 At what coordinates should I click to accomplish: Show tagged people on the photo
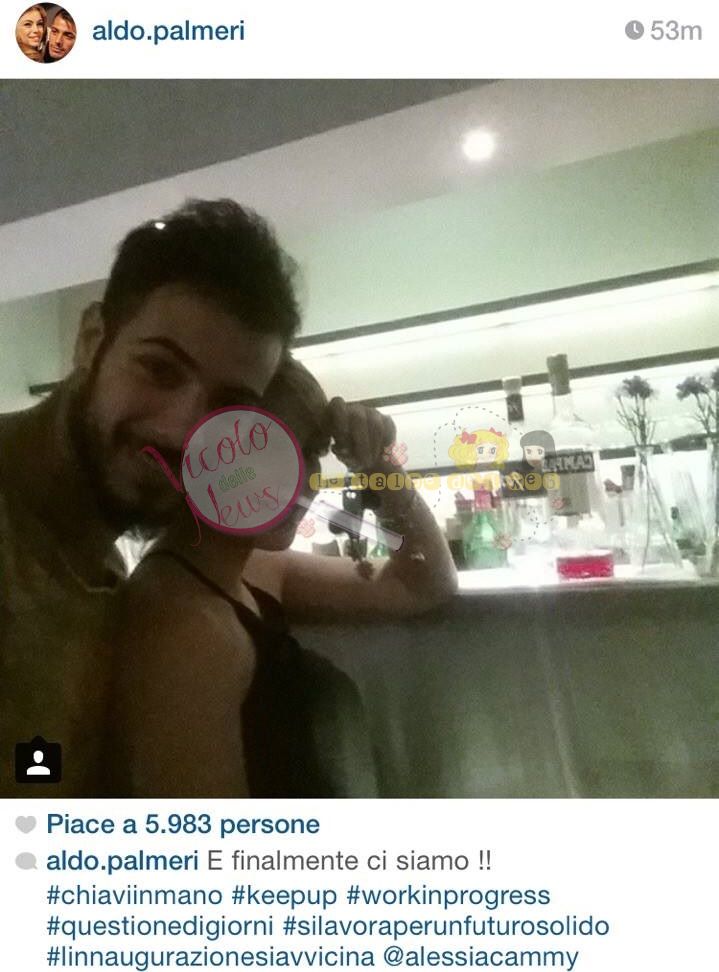point(38,761)
